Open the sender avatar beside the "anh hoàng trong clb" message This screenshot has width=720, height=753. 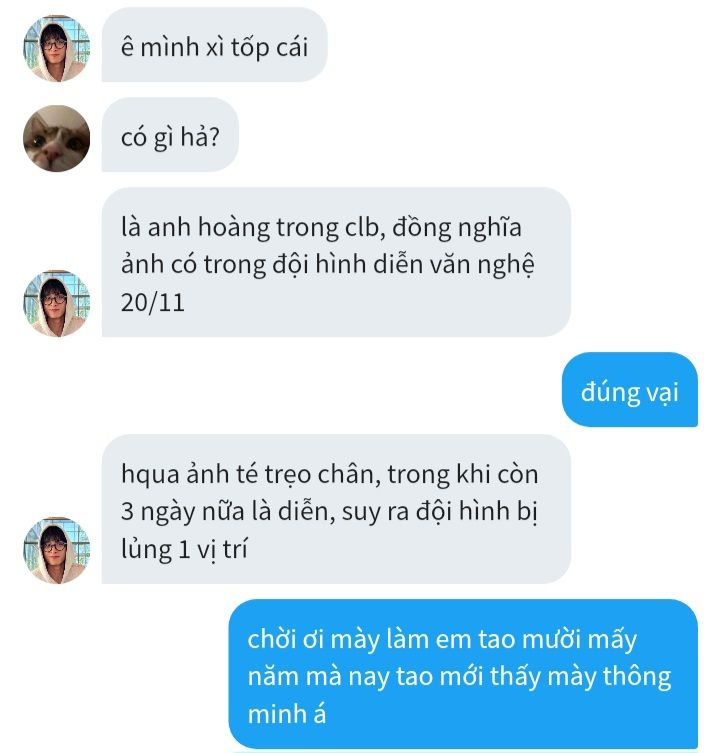tap(57, 303)
